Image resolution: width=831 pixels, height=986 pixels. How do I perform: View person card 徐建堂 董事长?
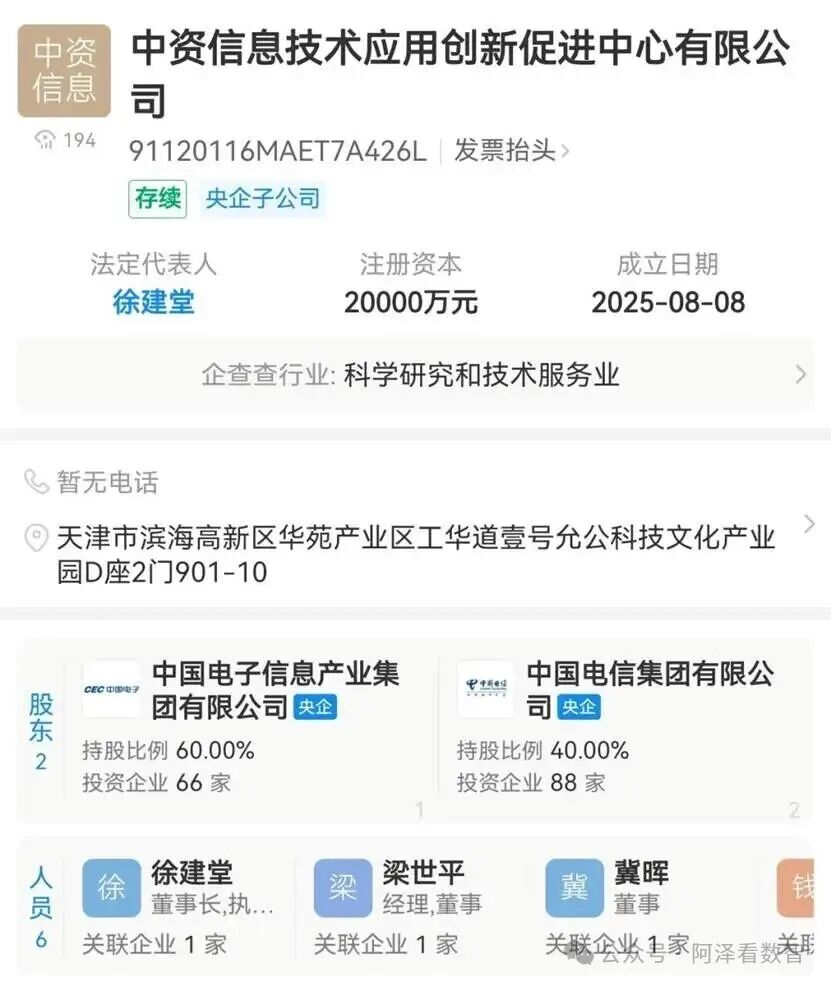coord(182,907)
